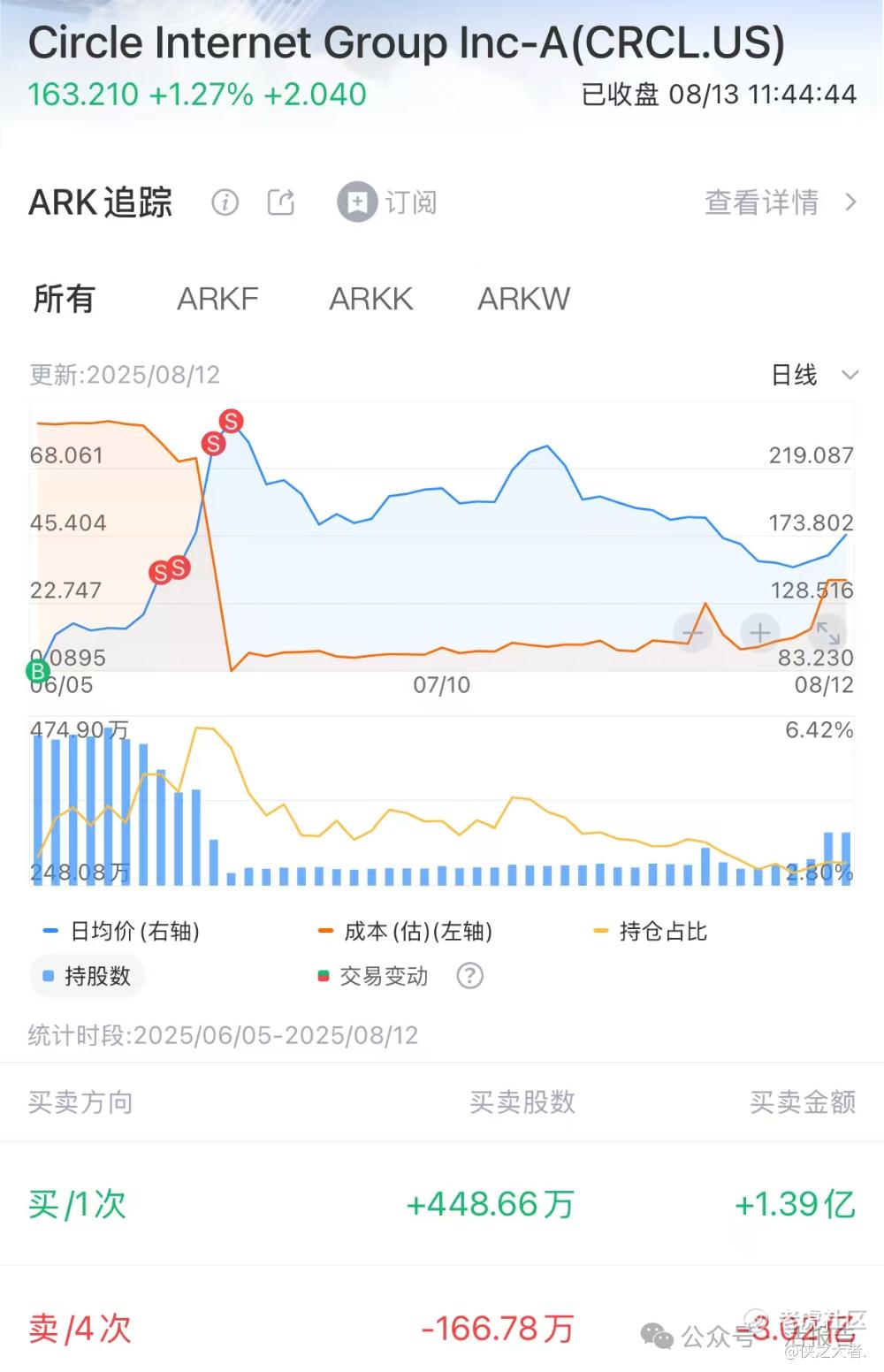Toggle the 成本(估)(左轴) legend line
This screenshot has height=1372, width=884.
tap(406, 931)
